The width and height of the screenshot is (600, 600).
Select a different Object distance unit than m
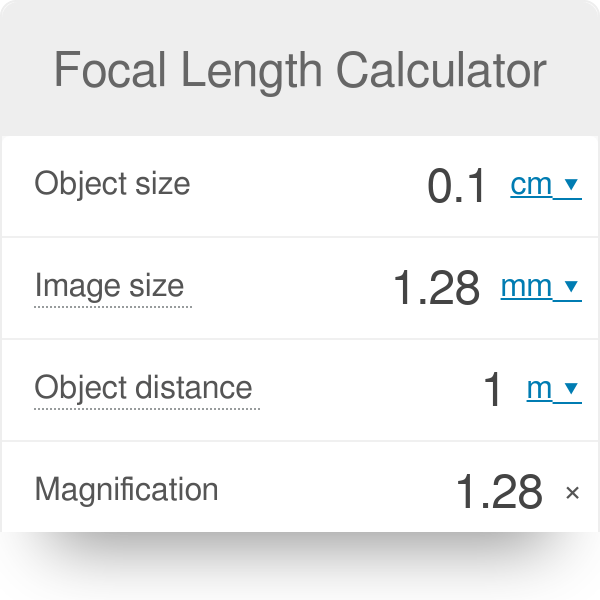[553, 389]
